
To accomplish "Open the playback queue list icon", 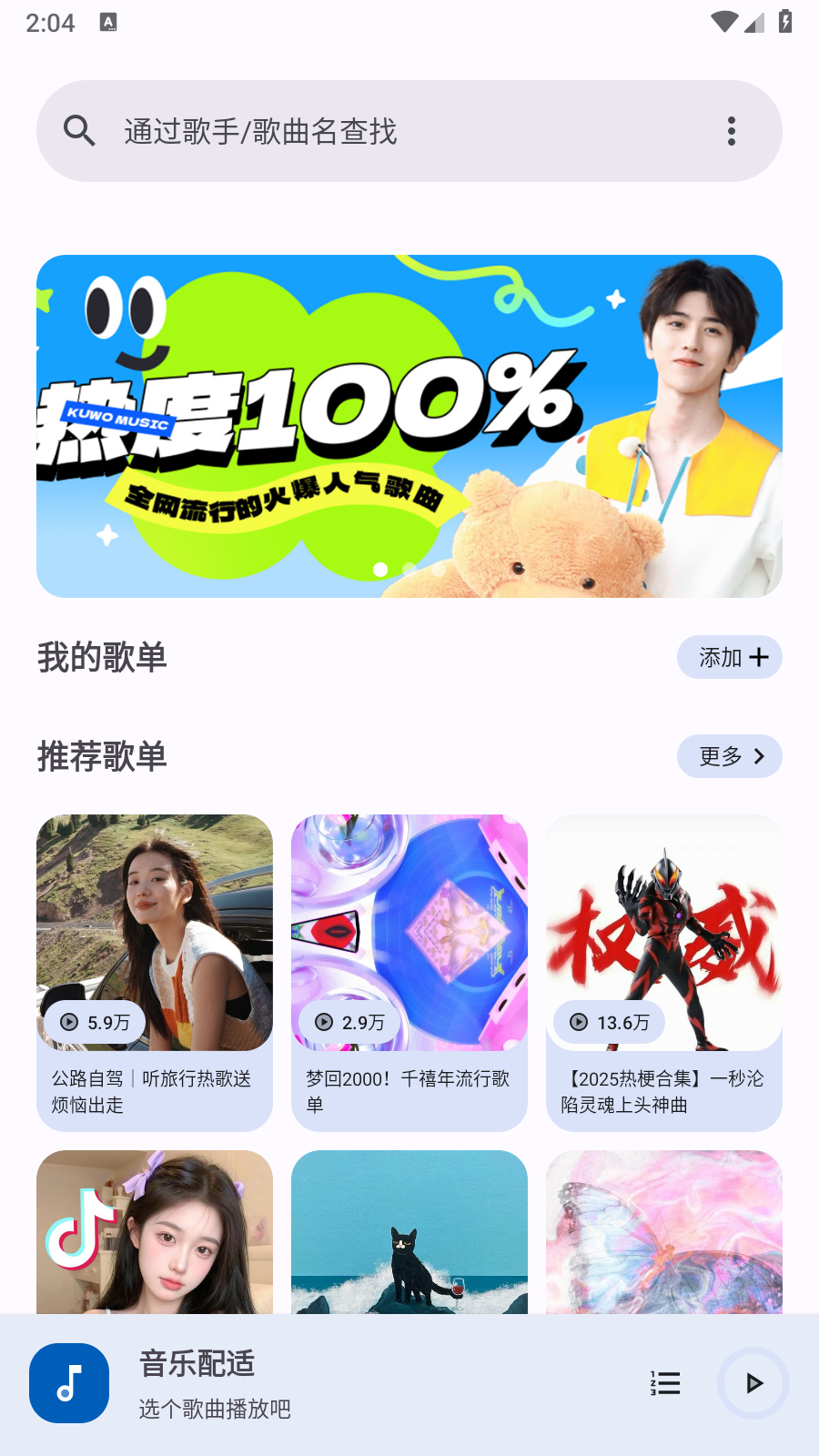I will pyautogui.click(x=665, y=1383).
